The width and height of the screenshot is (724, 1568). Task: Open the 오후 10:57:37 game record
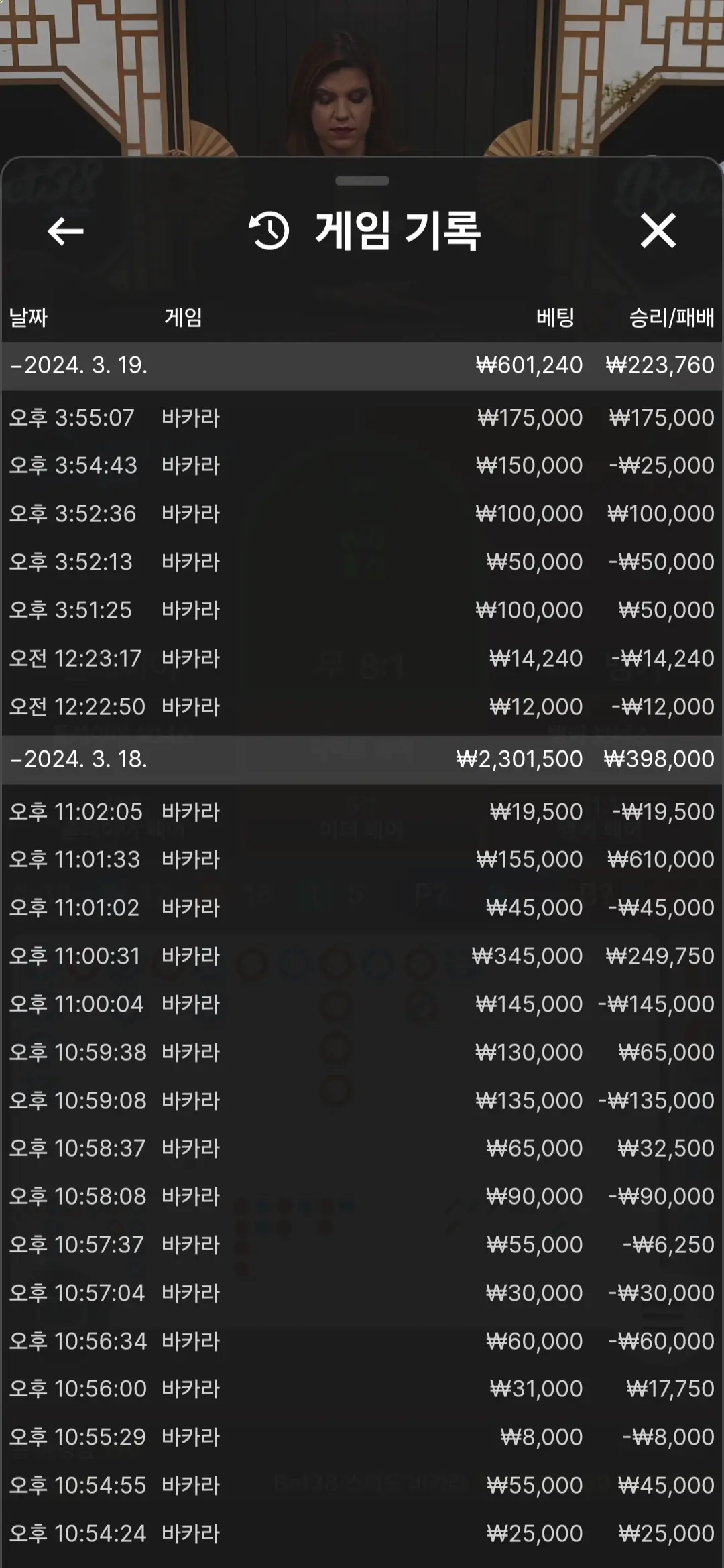coord(362,1245)
